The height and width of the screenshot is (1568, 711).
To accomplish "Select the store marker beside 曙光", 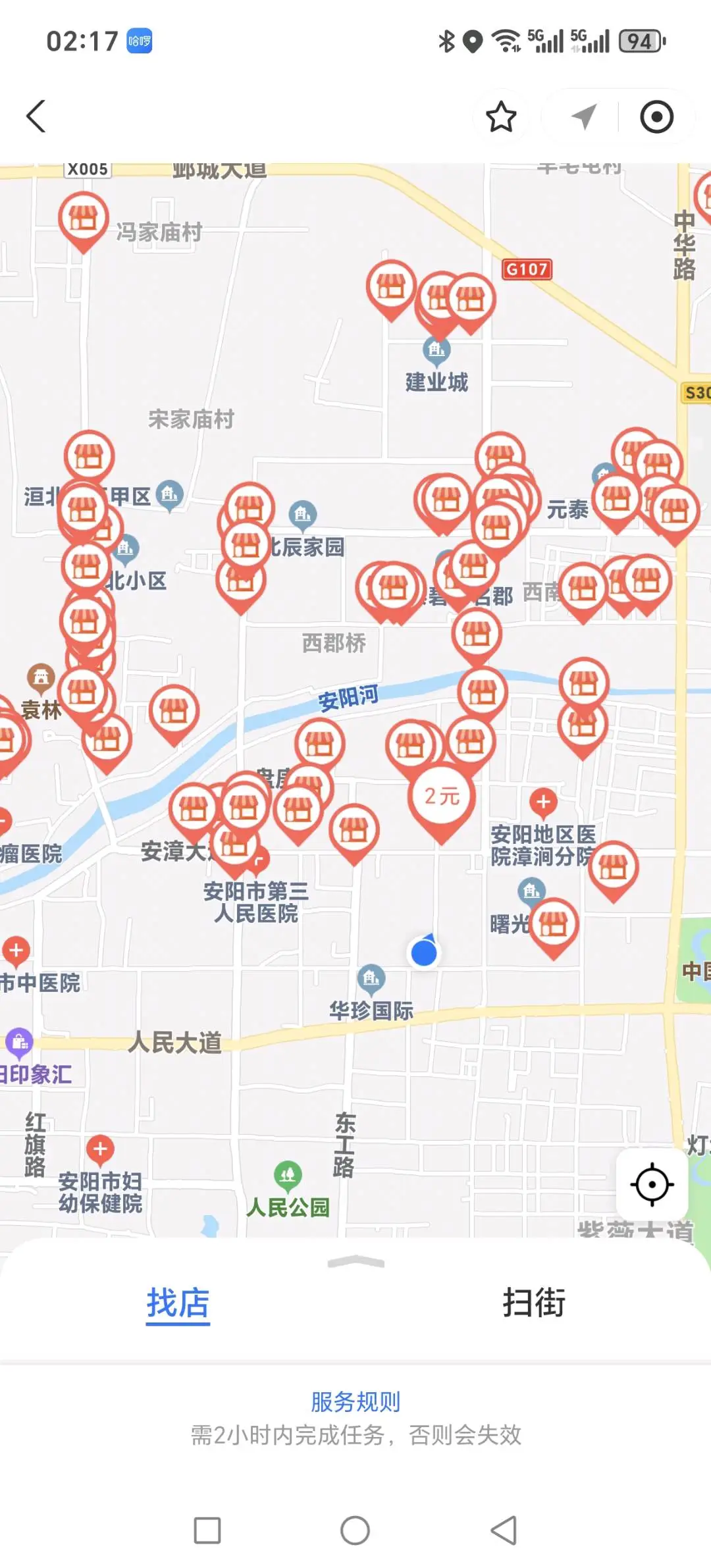I will [x=553, y=924].
